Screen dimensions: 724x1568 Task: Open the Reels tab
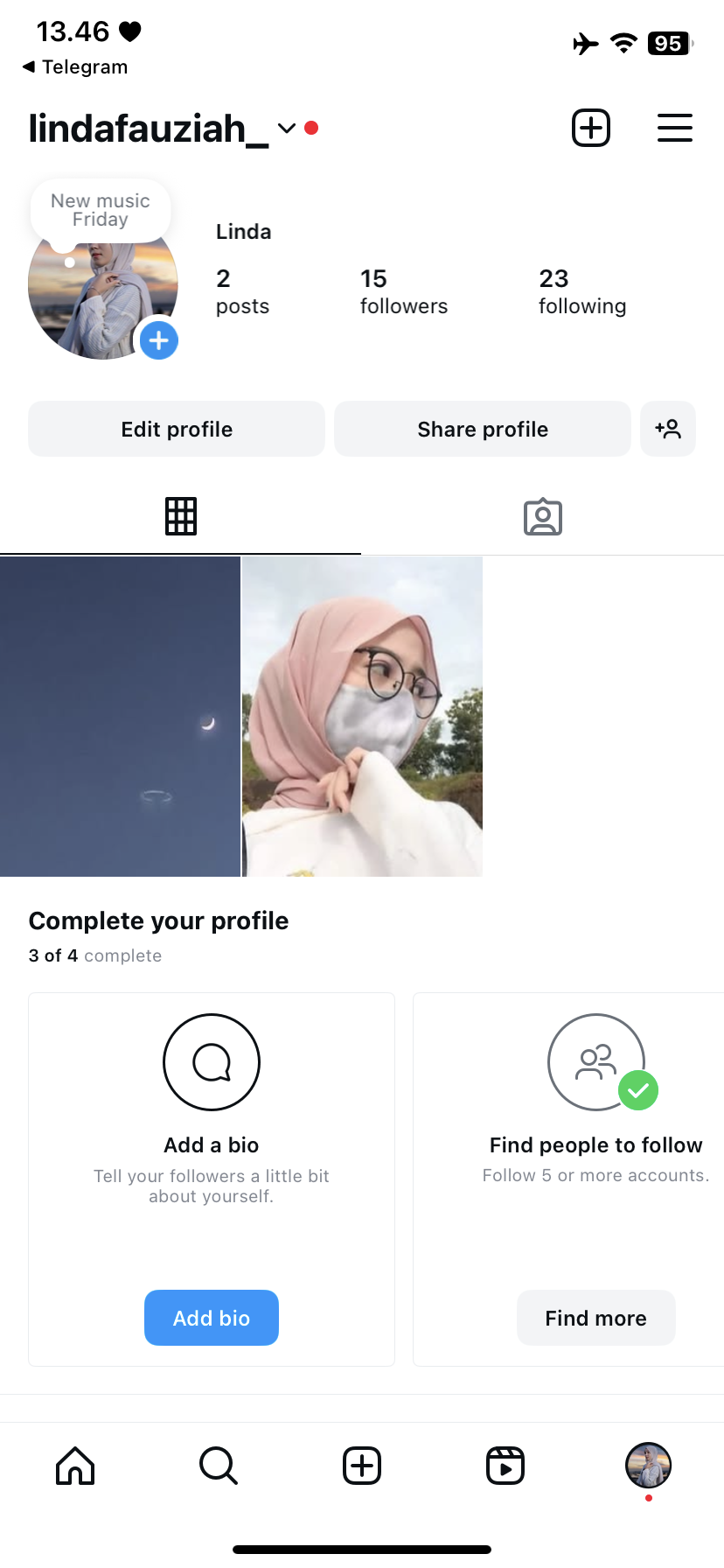coord(505,1466)
